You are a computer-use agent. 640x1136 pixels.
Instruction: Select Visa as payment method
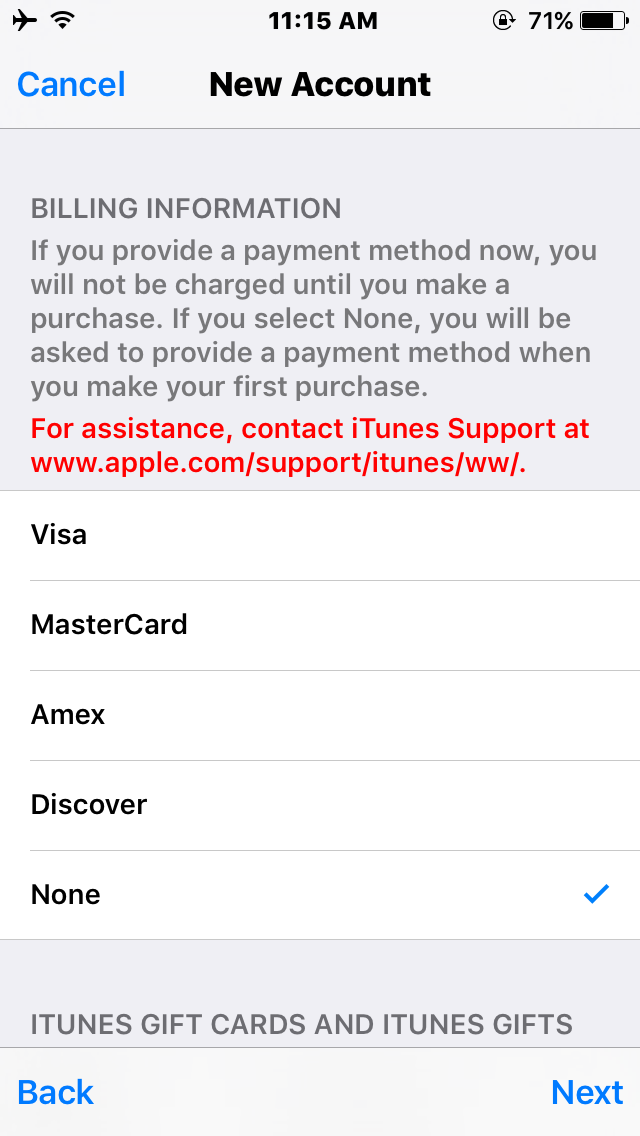click(320, 535)
